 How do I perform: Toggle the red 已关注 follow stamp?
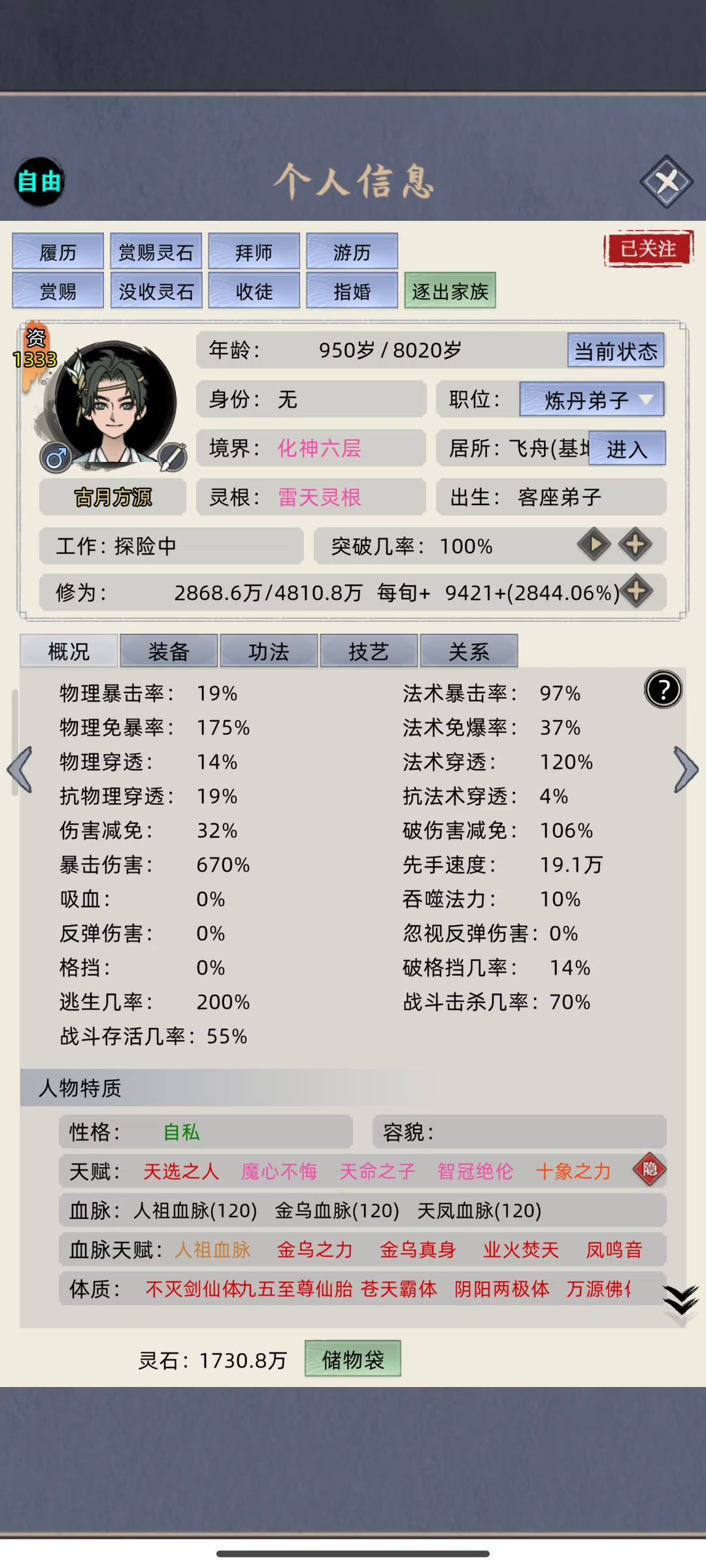(x=648, y=249)
